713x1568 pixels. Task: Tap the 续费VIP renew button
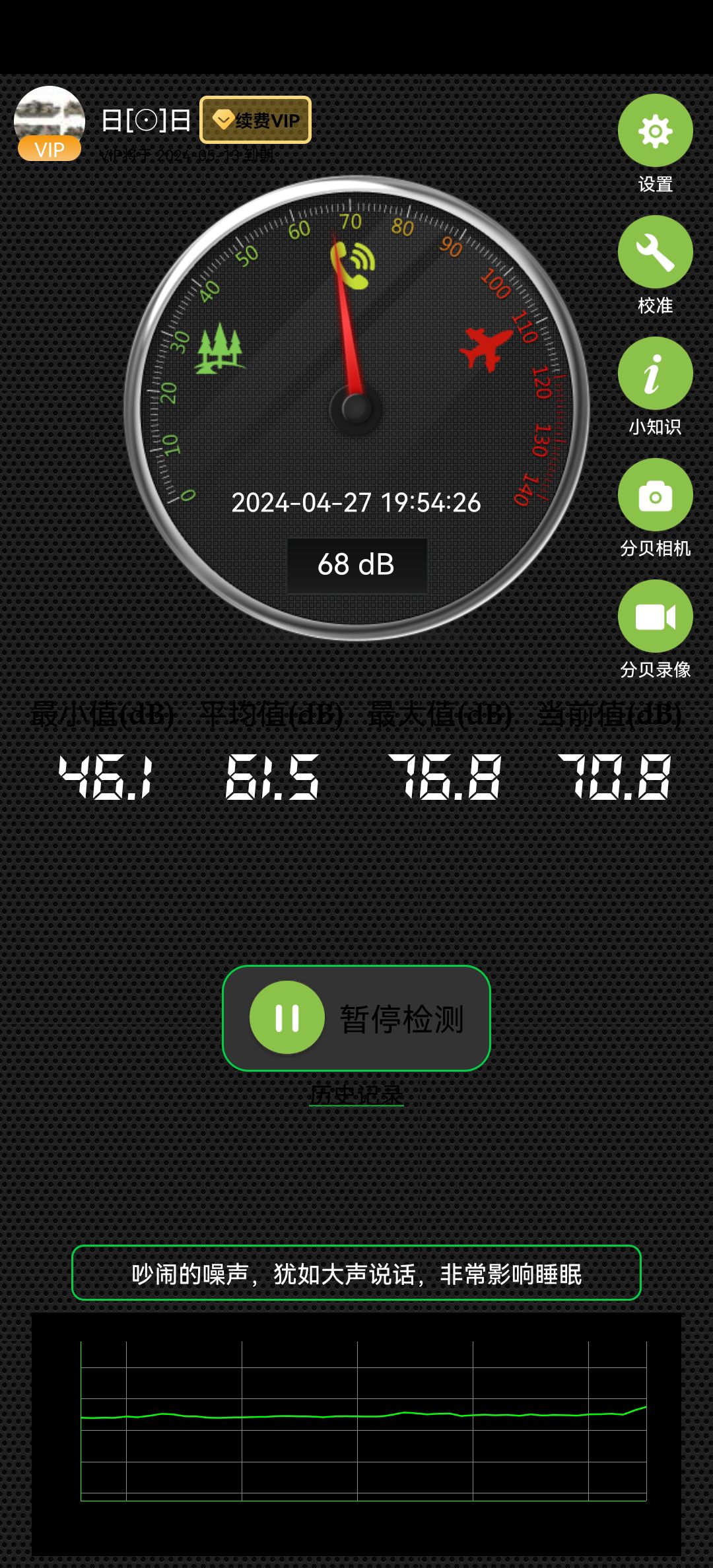click(x=255, y=120)
